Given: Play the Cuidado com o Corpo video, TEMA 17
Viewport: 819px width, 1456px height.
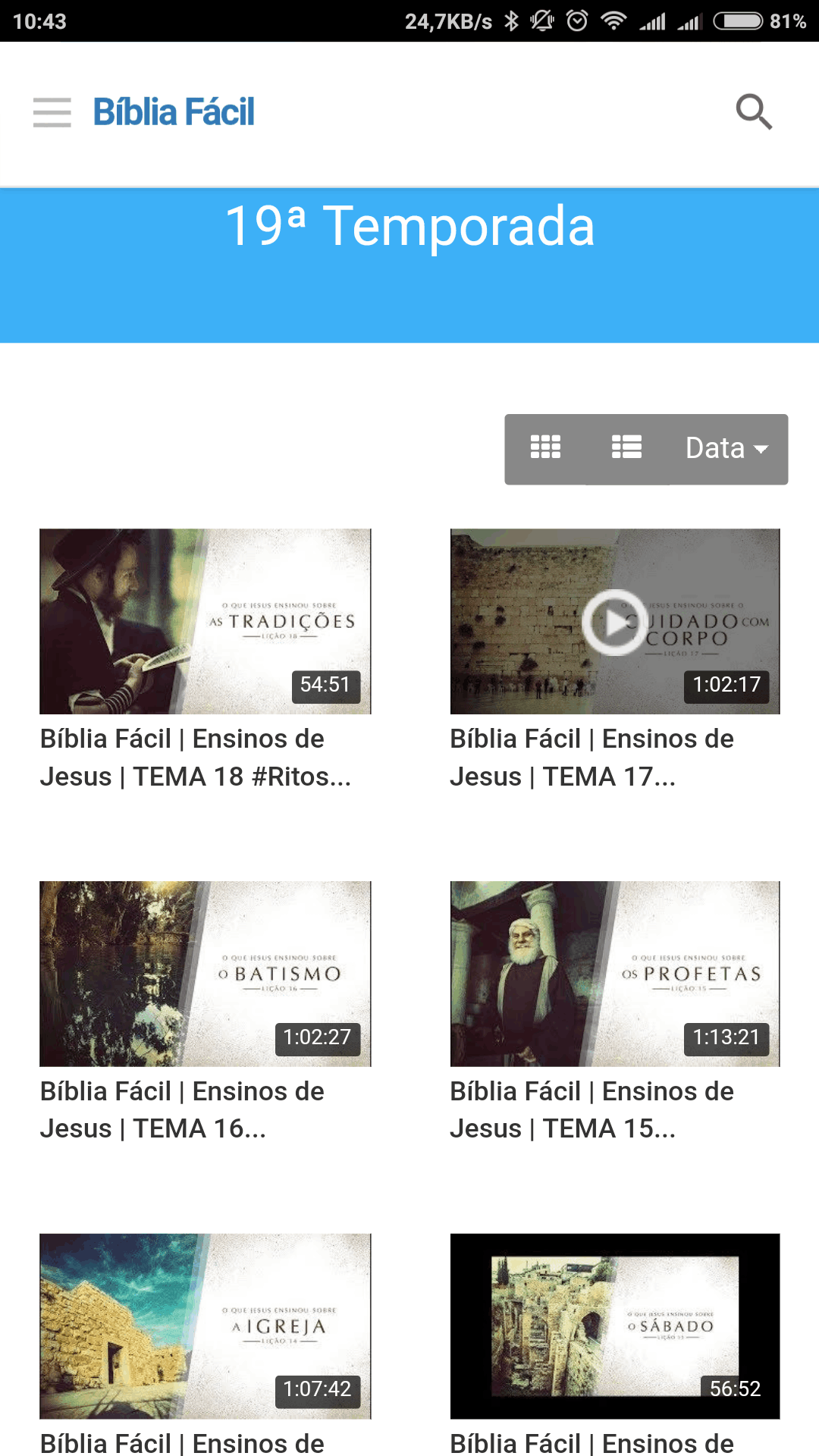Looking at the screenshot, I should click(x=614, y=622).
